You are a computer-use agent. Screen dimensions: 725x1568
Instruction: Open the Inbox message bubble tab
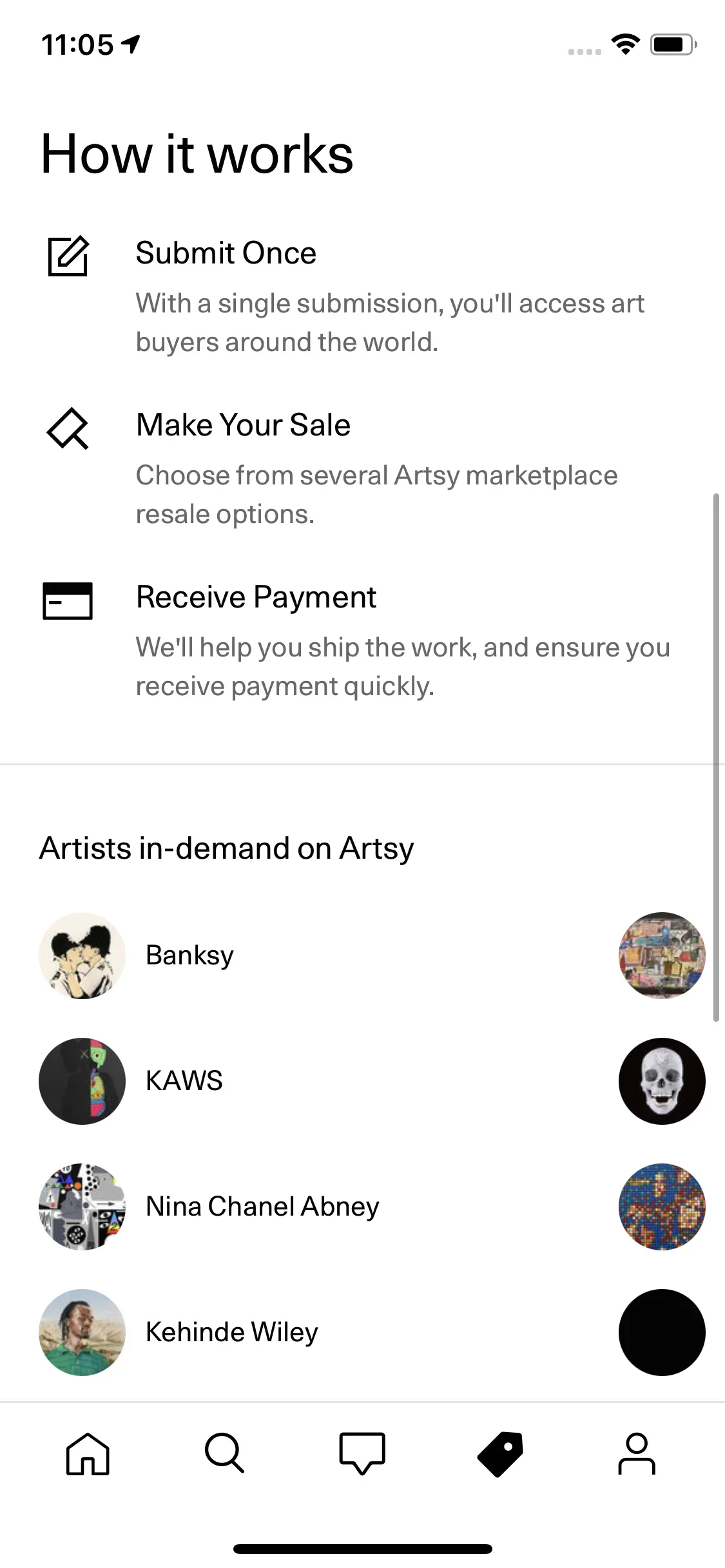tap(362, 1453)
